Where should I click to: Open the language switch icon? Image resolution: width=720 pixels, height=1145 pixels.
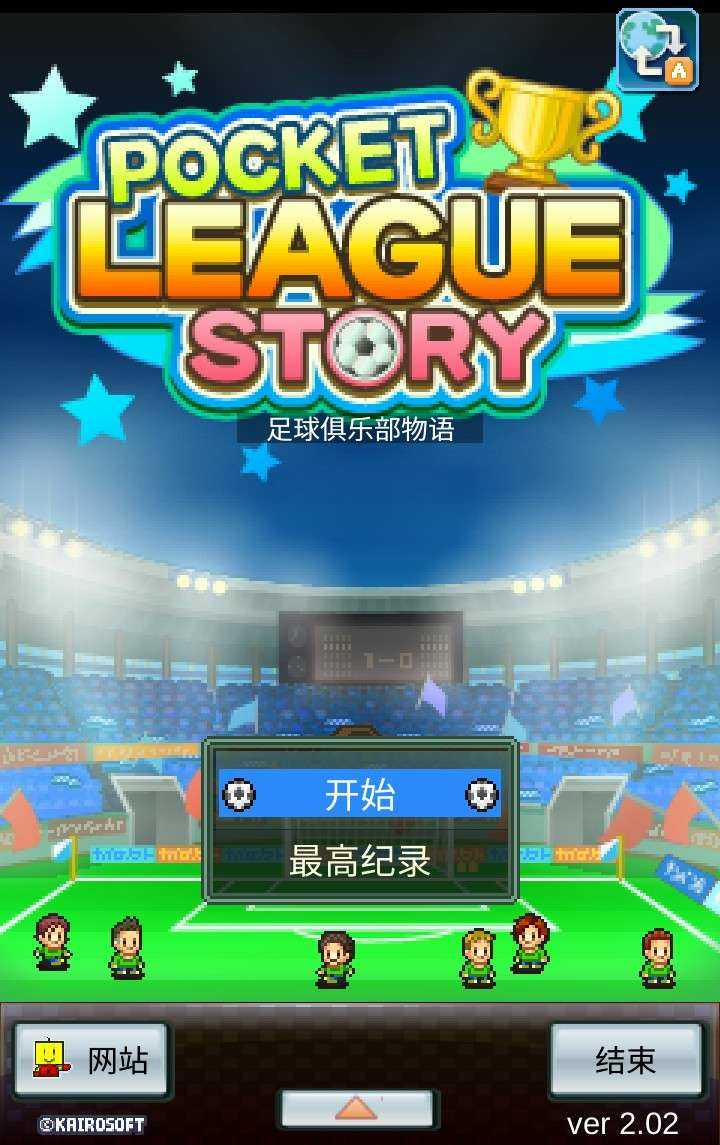[x=657, y=49]
